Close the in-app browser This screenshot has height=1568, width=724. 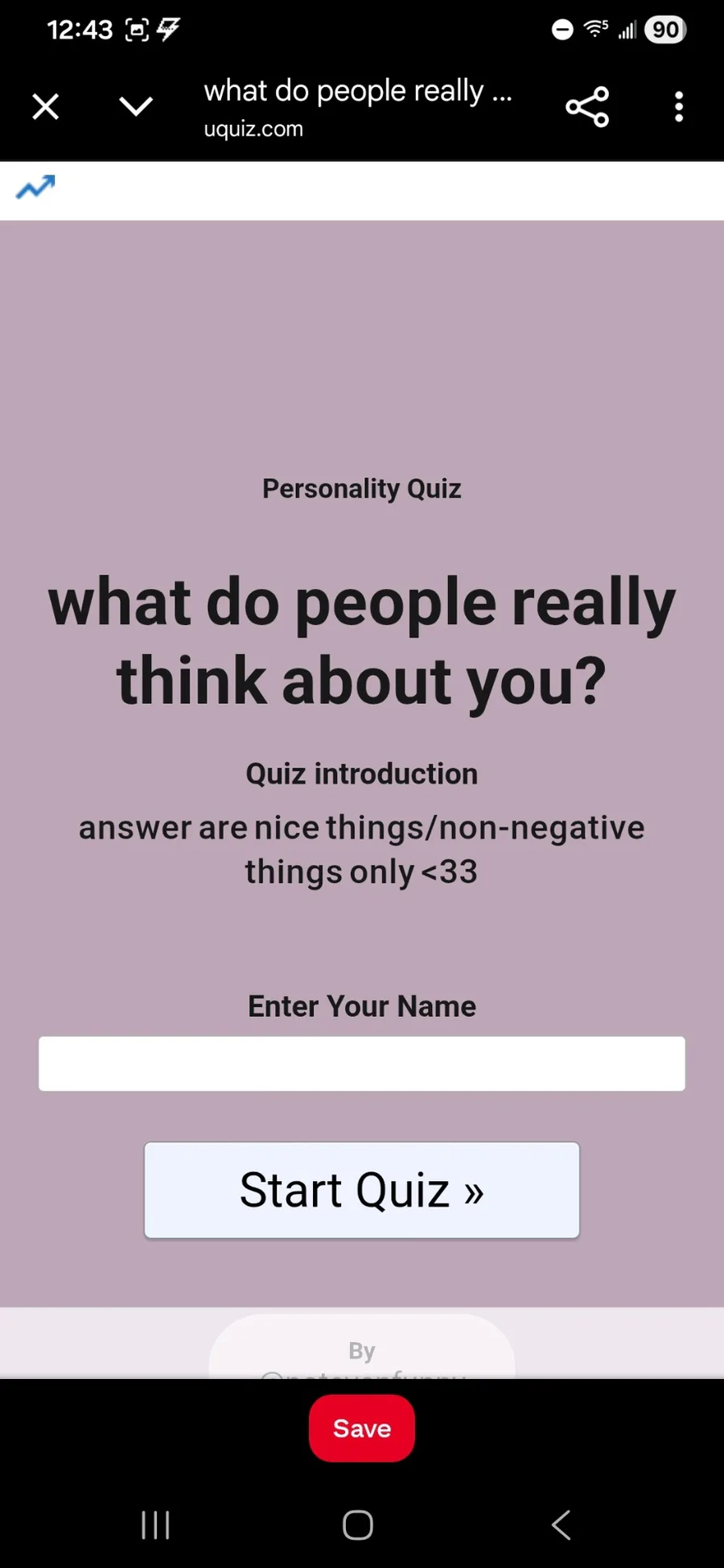point(46,106)
